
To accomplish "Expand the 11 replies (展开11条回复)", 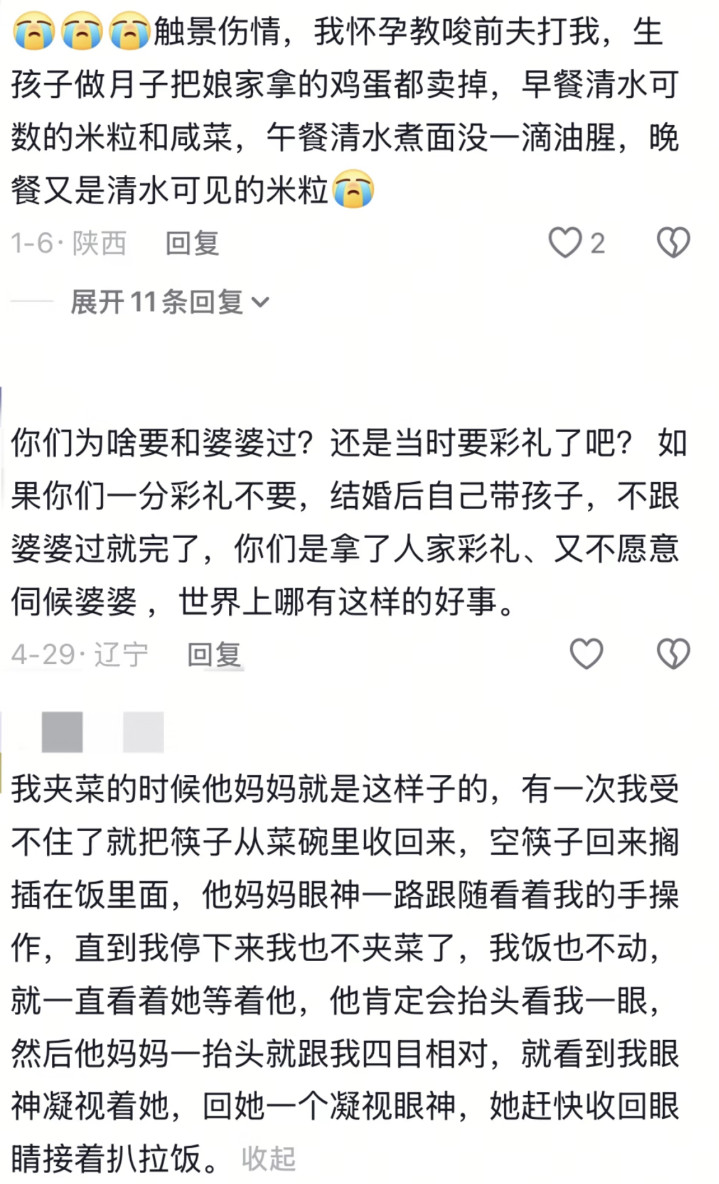I will point(170,302).
